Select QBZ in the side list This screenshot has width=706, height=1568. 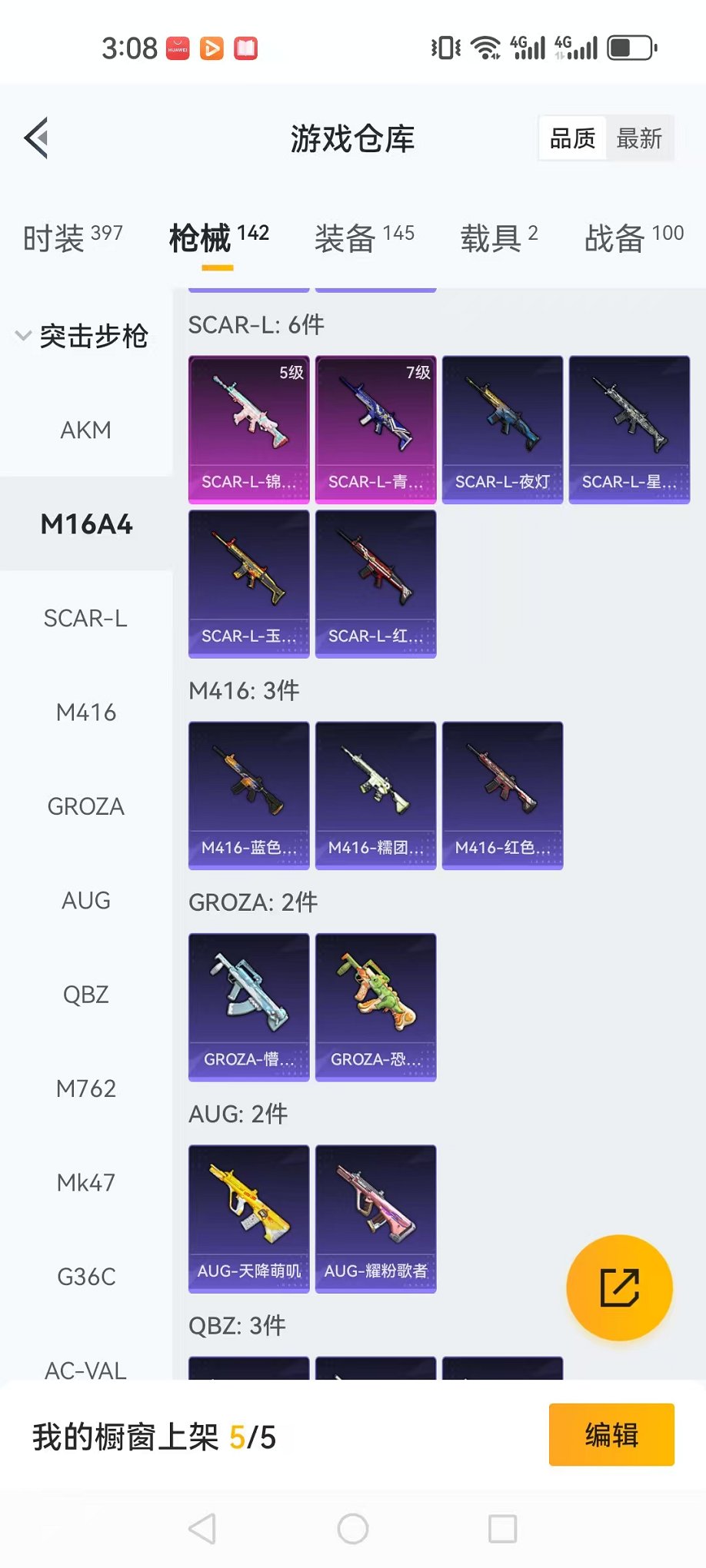point(86,995)
